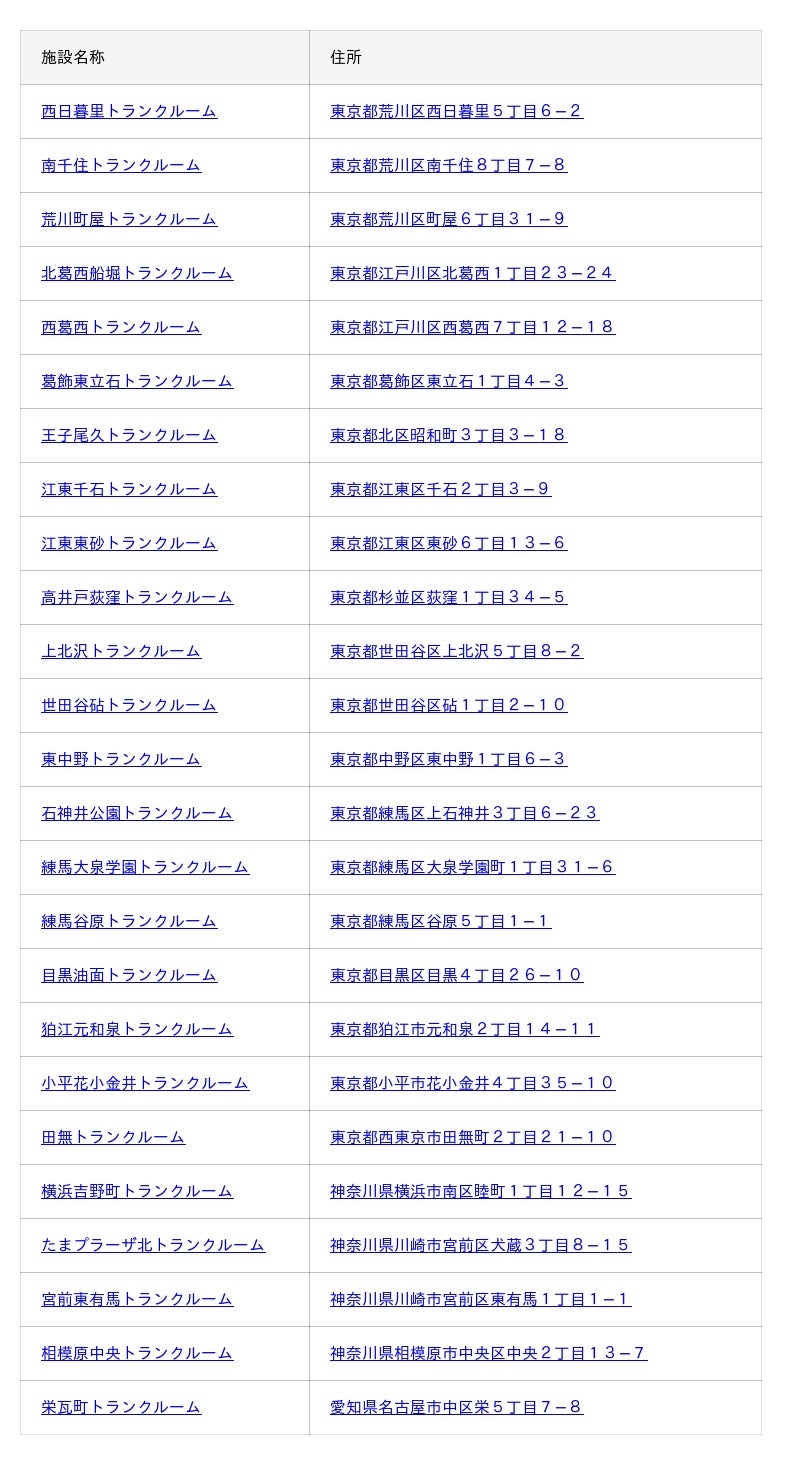This screenshot has width=800, height=1465.
Task: Open 荒川町屋トランクルーム
Action: click(129, 219)
